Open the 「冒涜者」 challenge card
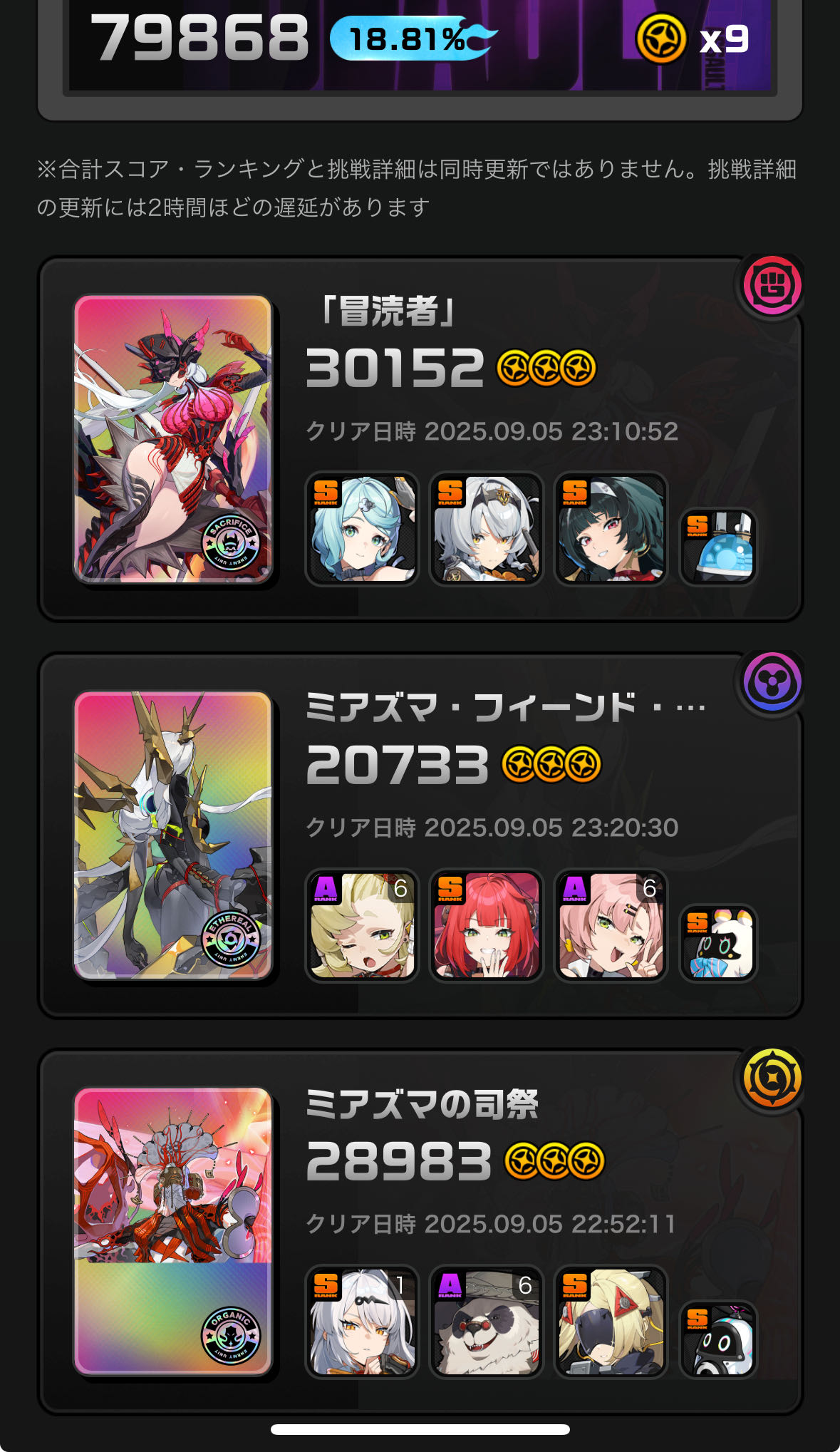Viewport: 840px width, 1452px height. (x=420, y=439)
